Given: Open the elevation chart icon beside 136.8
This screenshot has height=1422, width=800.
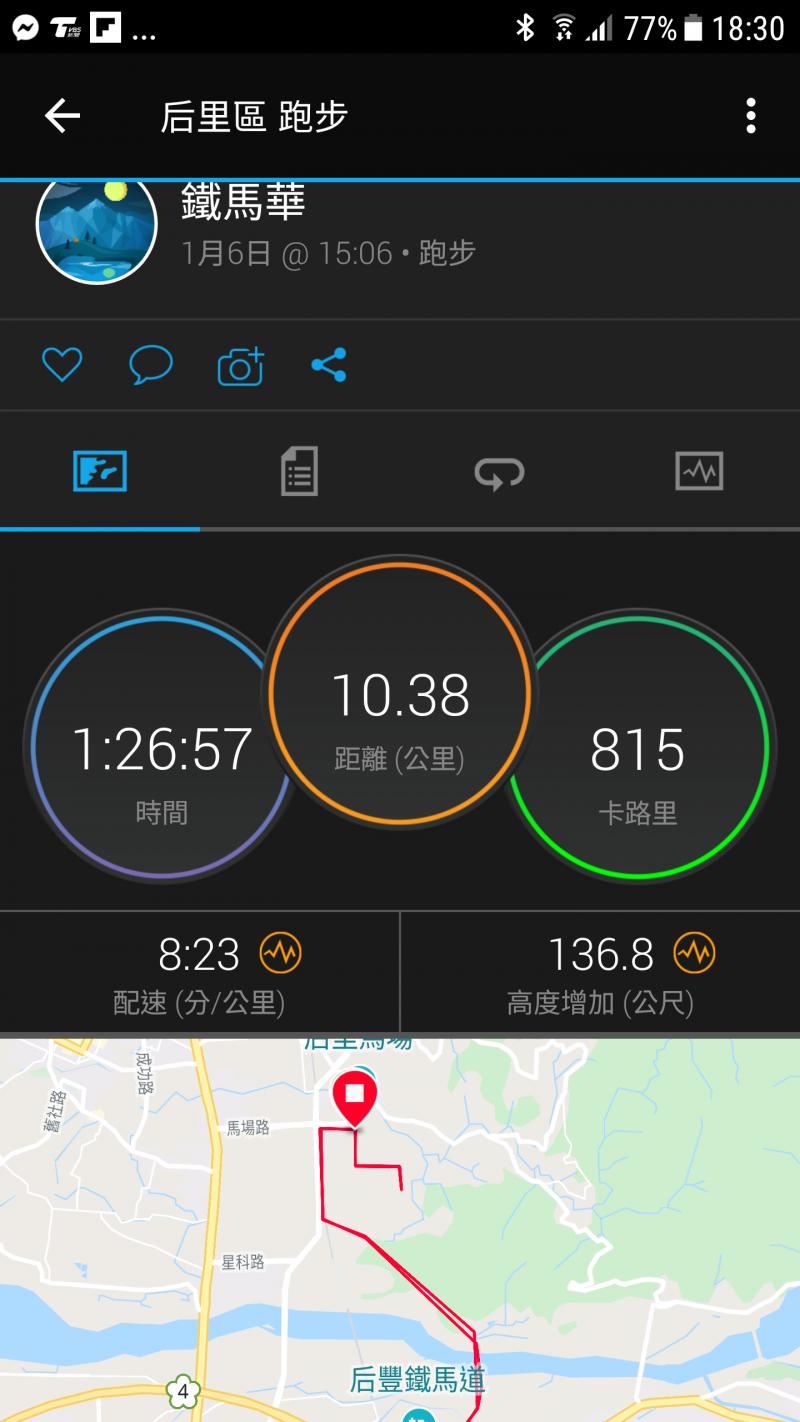Looking at the screenshot, I should 694,954.
